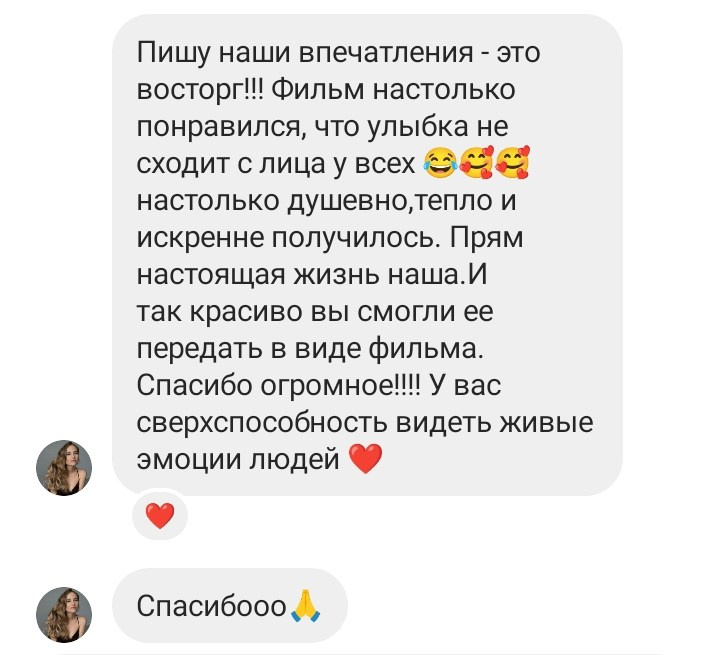This screenshot has height=655, width=720.
Task: Open the heart reaction under the long message
Action: (159, 516)
